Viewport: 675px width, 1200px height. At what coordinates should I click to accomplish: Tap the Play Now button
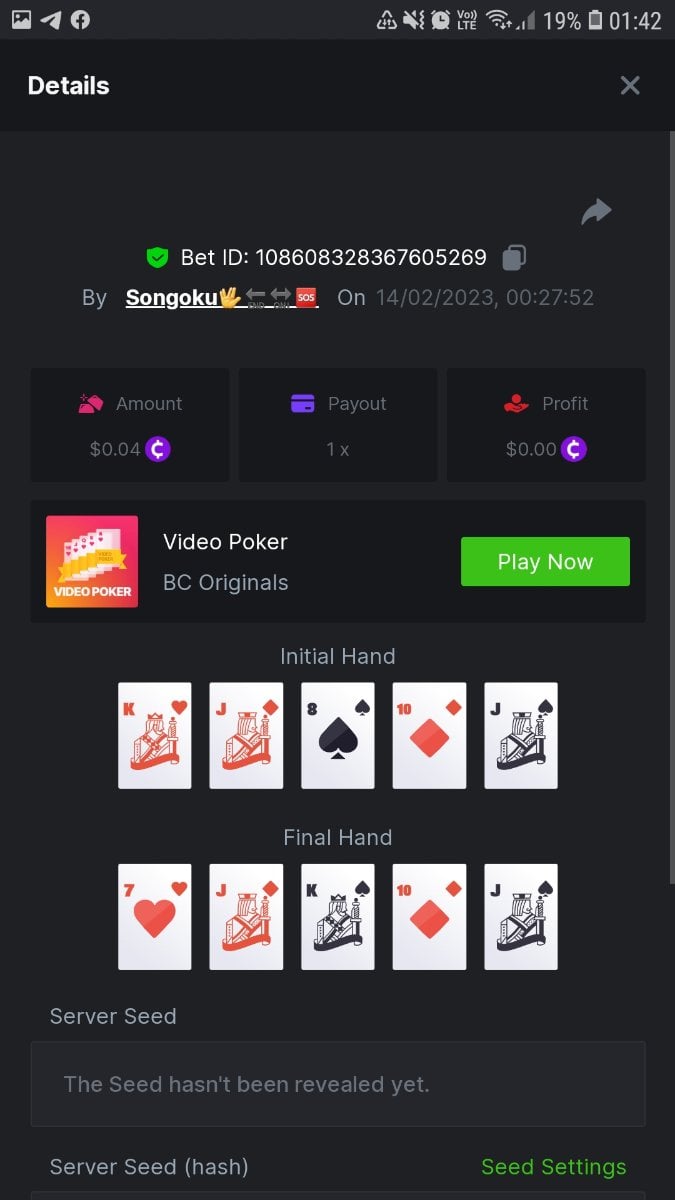(545, 562)
